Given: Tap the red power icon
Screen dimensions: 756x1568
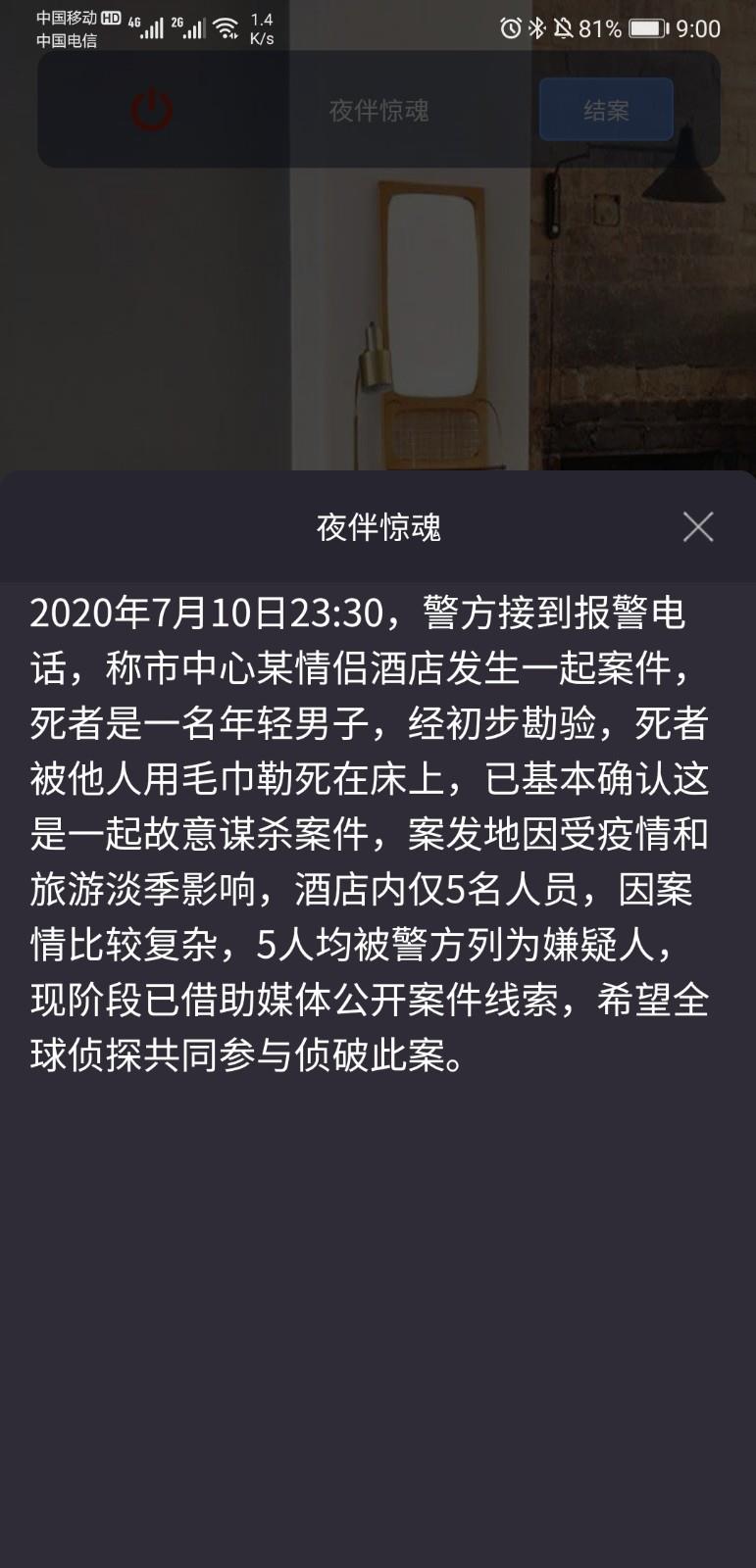Looking at the screenshot, I should 152,110.
